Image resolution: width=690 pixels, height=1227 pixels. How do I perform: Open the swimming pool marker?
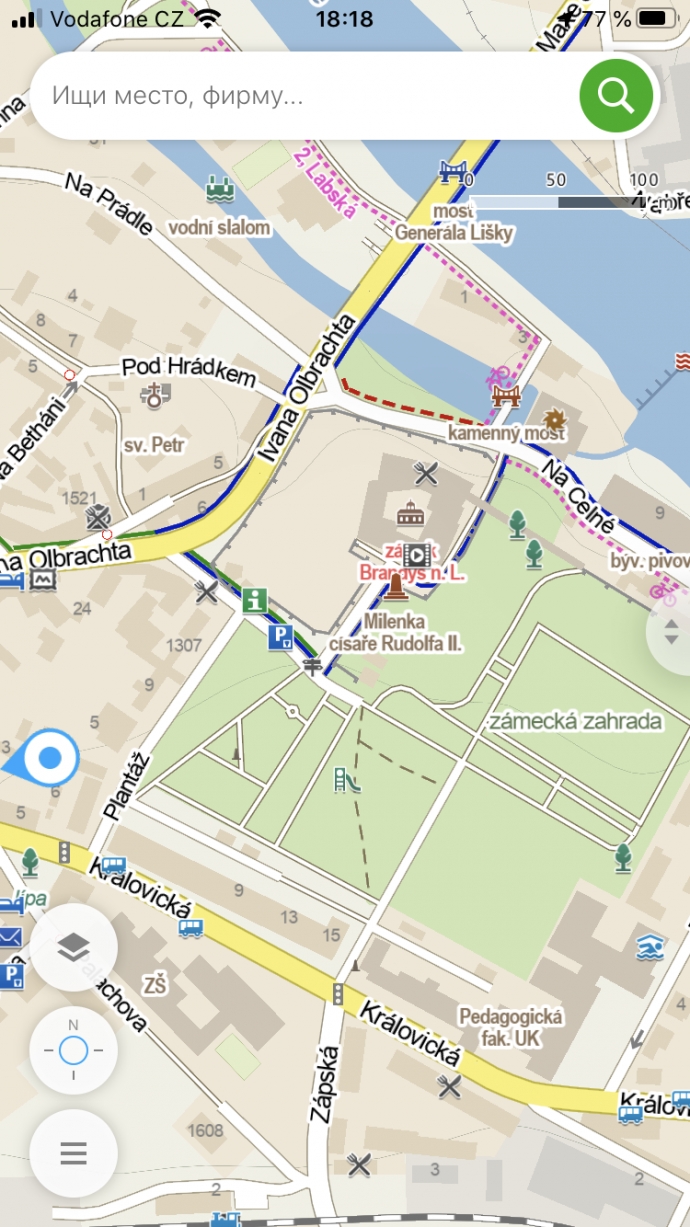(x=649, y=946)
